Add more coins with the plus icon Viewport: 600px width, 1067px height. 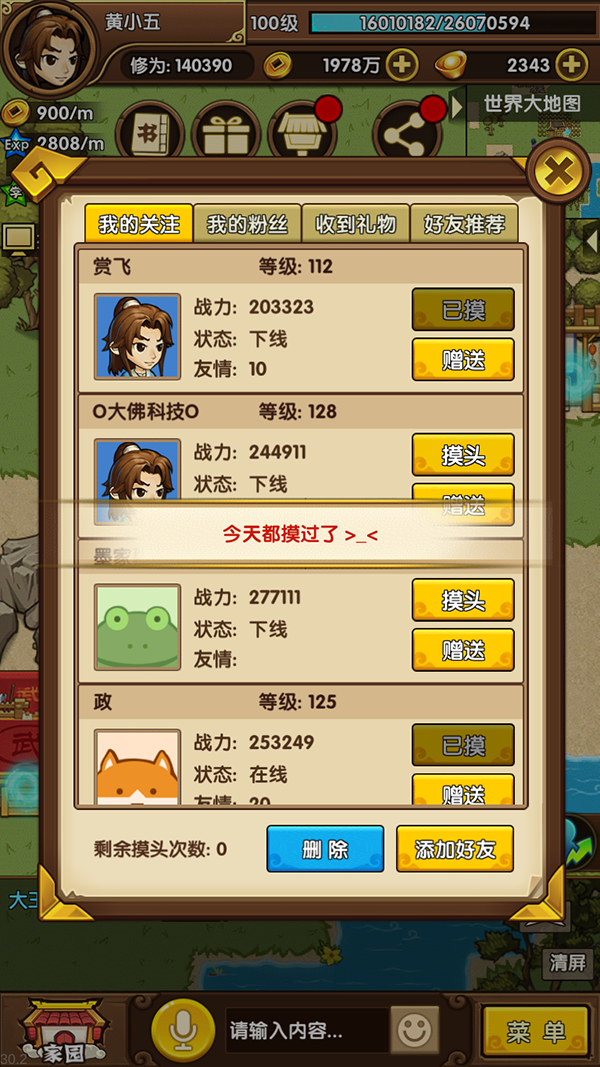pyautogui.click(x=401, y=66)
